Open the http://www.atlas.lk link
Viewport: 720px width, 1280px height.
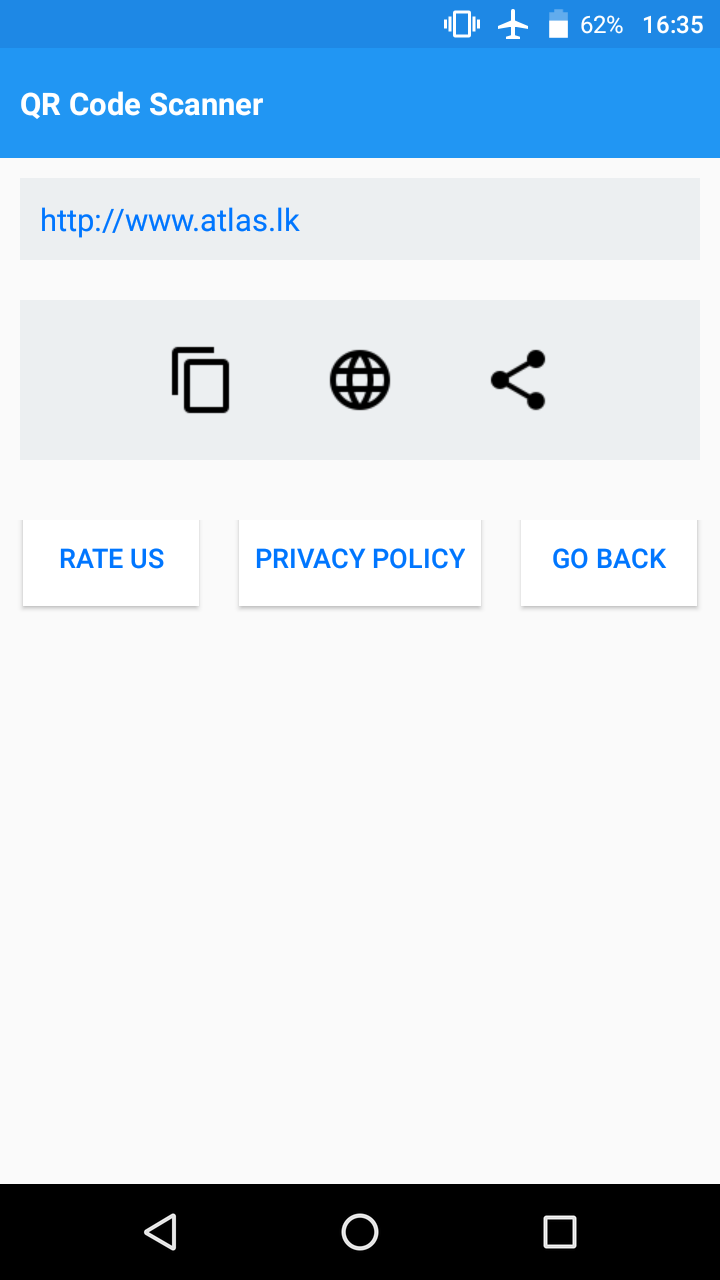pyautogui.click(x=170, y=220)
